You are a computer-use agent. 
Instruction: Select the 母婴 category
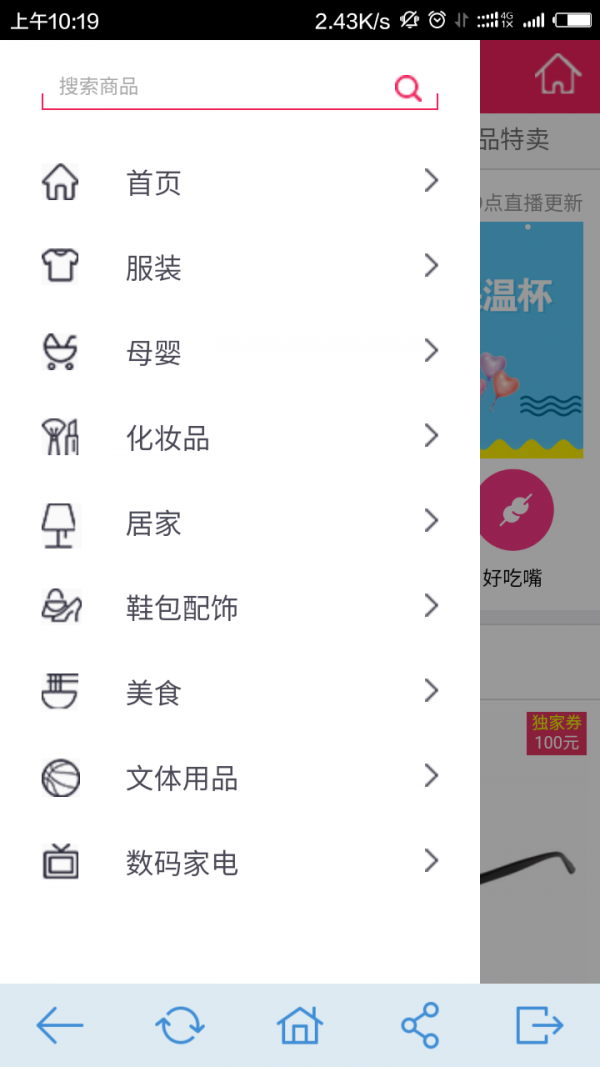point(240,353)
